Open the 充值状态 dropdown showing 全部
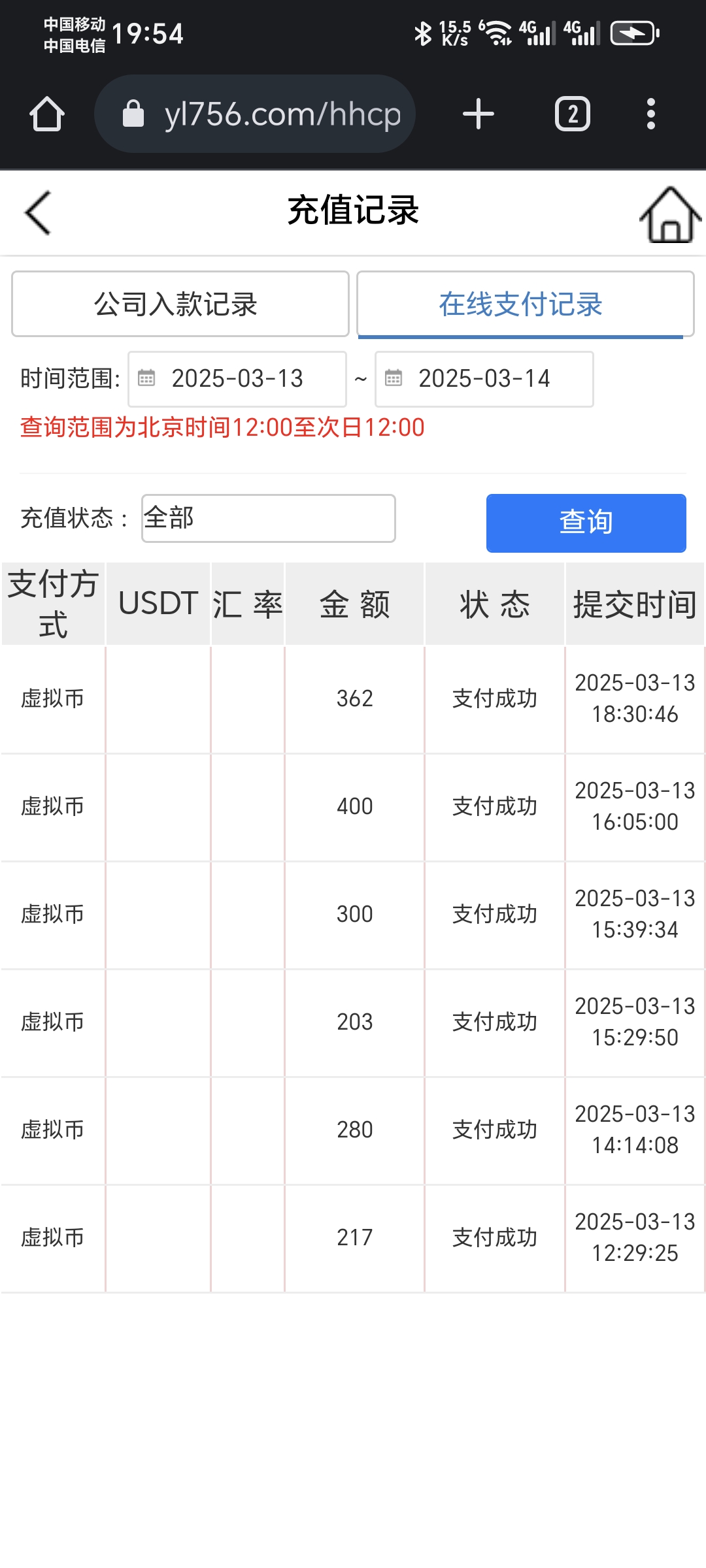 [x=267, y=517]
